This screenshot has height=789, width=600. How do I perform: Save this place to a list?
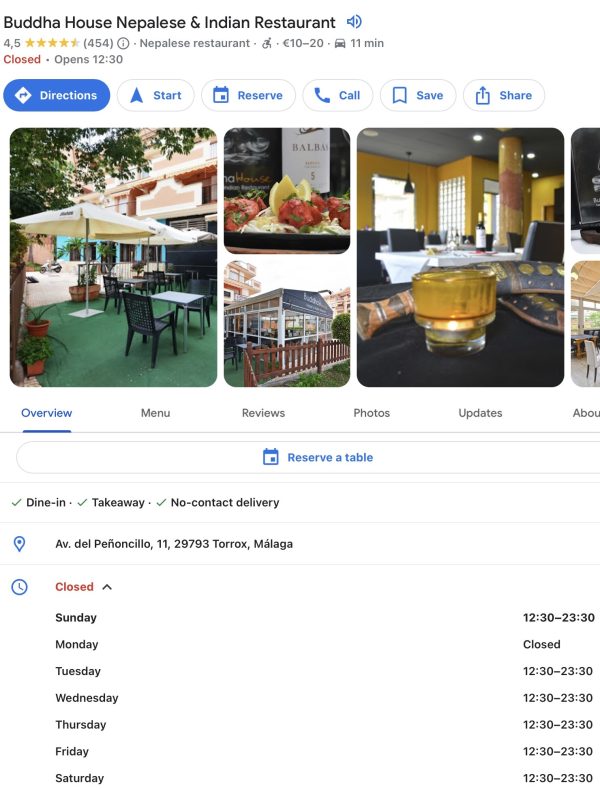(417, 95)
